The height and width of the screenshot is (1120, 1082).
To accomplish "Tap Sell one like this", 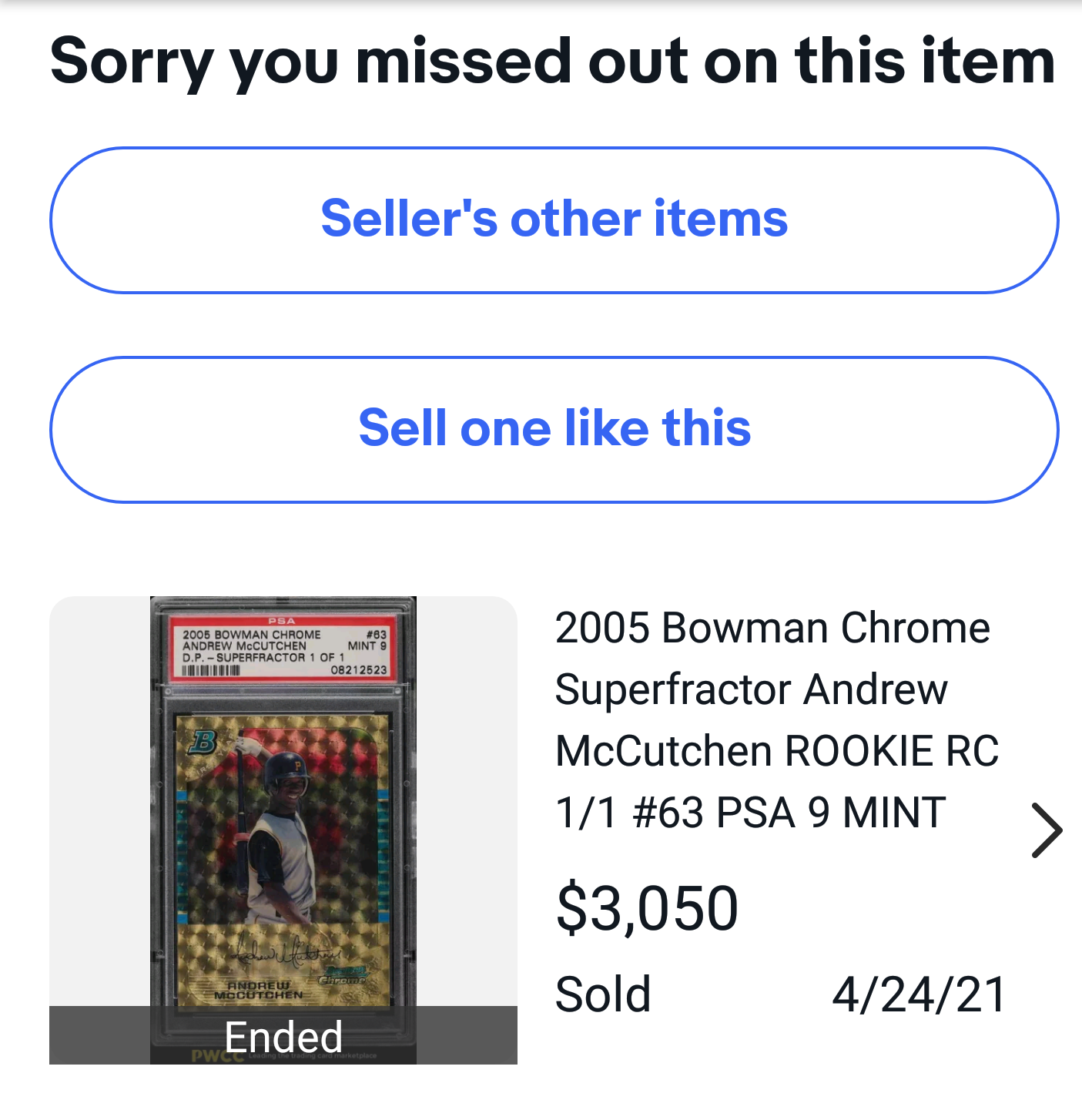I will click(554, 430).
